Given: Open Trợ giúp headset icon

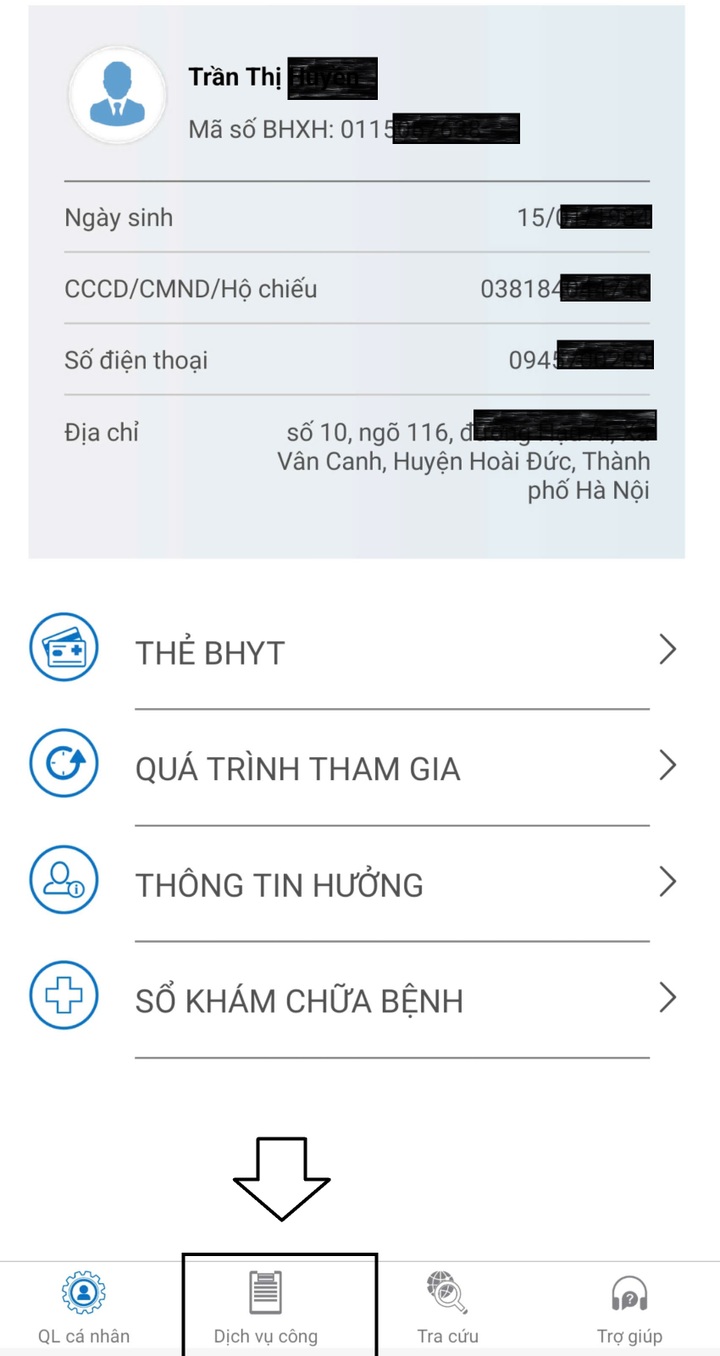Looking at the screenshot, I should coord(629,1295).
